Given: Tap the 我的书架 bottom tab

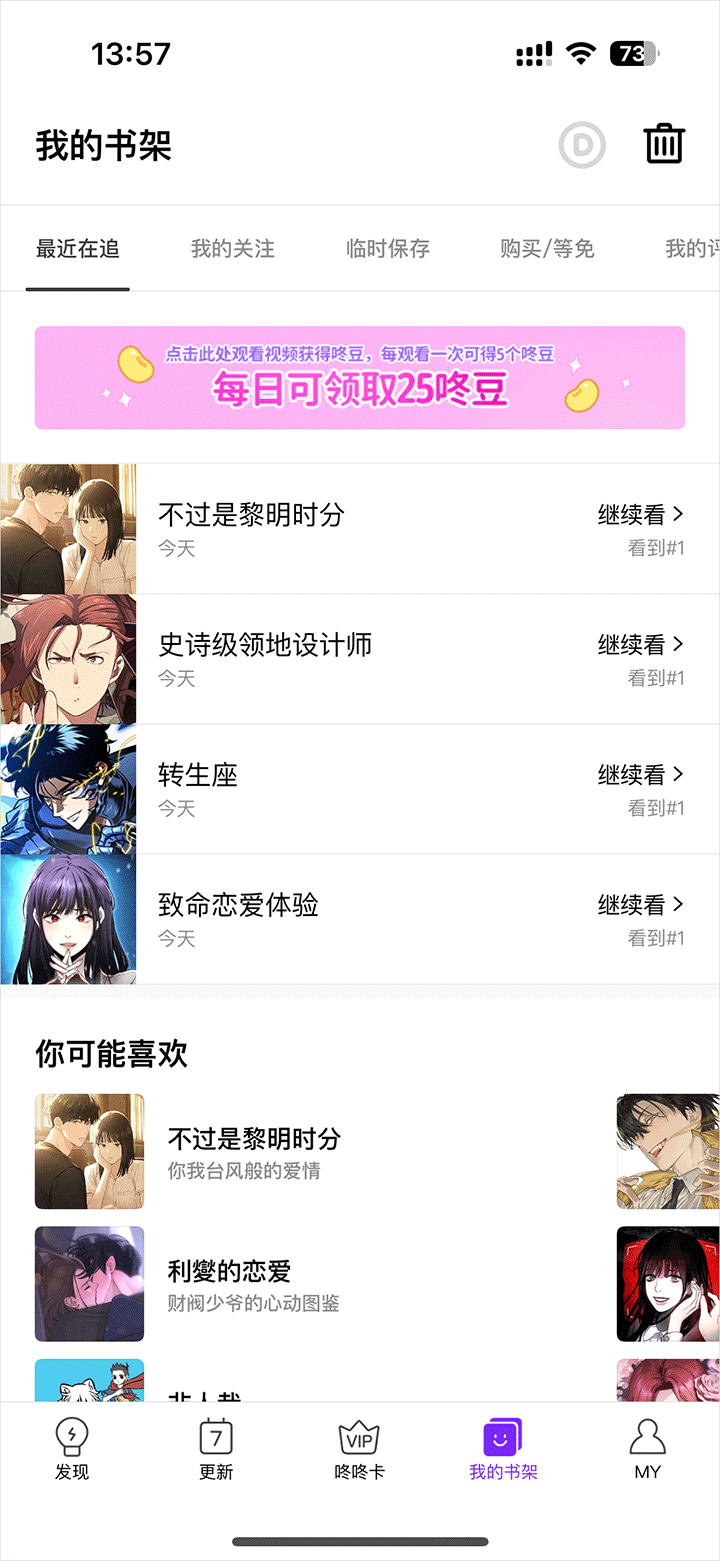Looking at the screenshot, I should (x=503, y=1449).
